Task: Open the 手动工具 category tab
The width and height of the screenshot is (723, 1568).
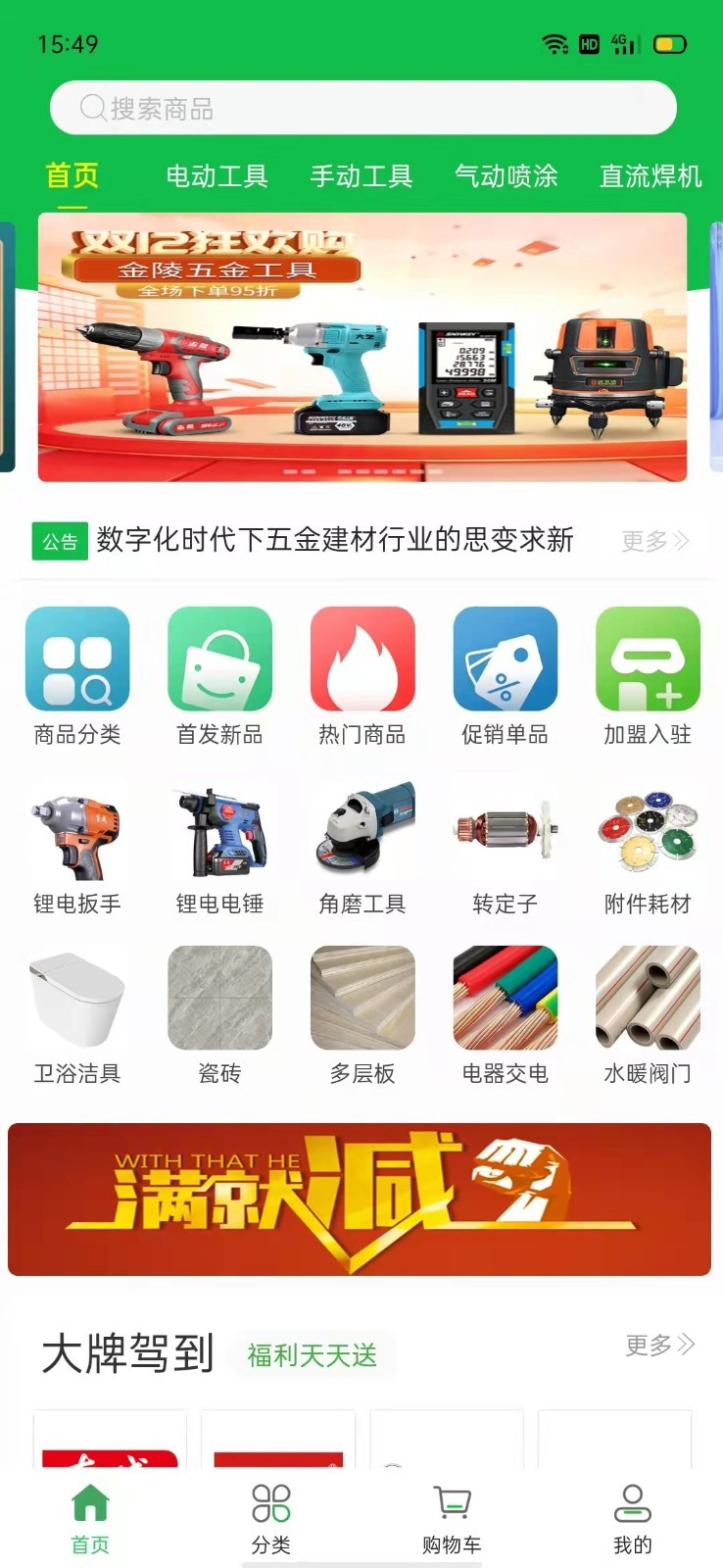Action: tap(361, 177)
